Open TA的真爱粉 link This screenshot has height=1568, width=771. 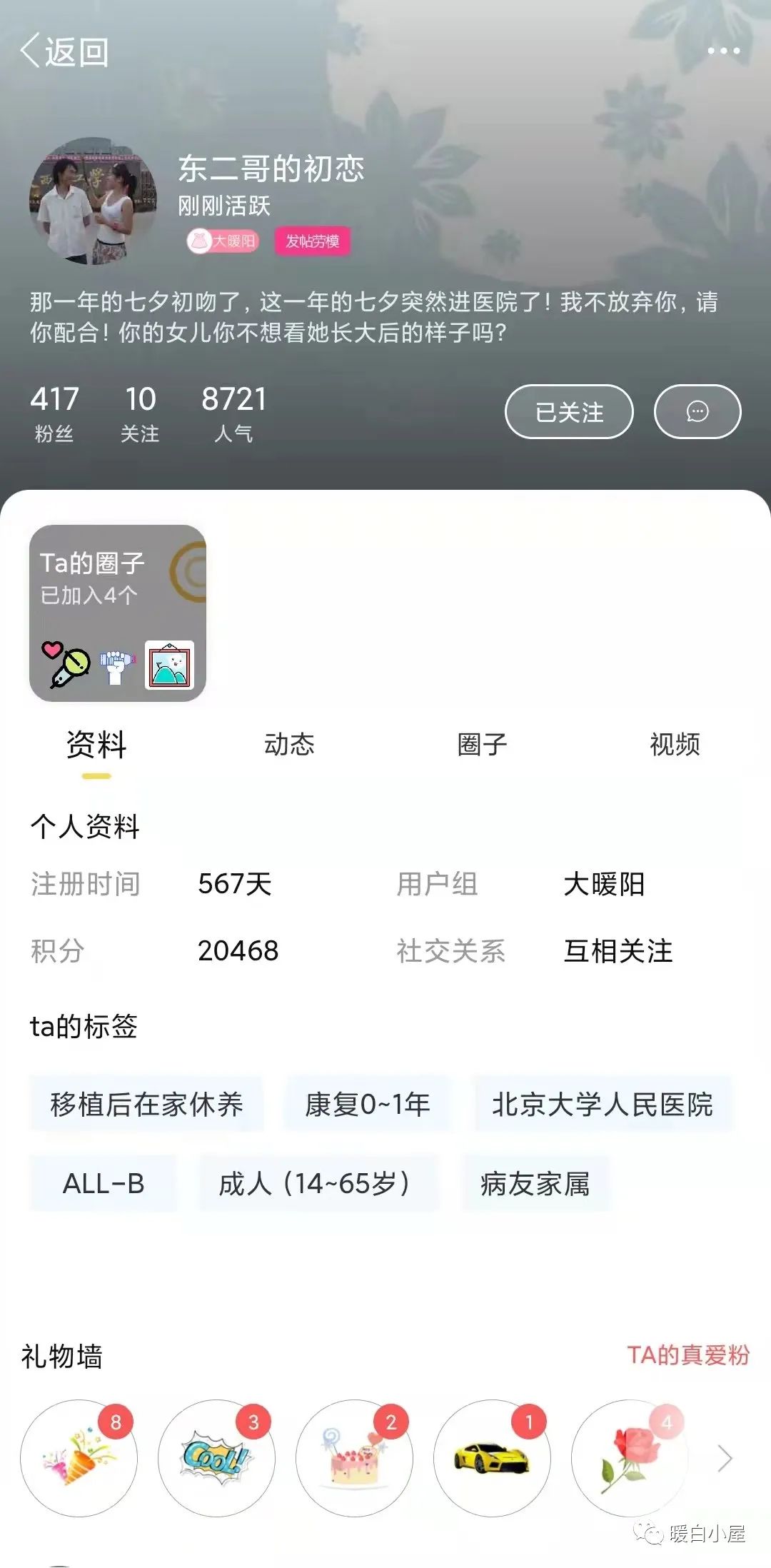[x=688, y=1355]
